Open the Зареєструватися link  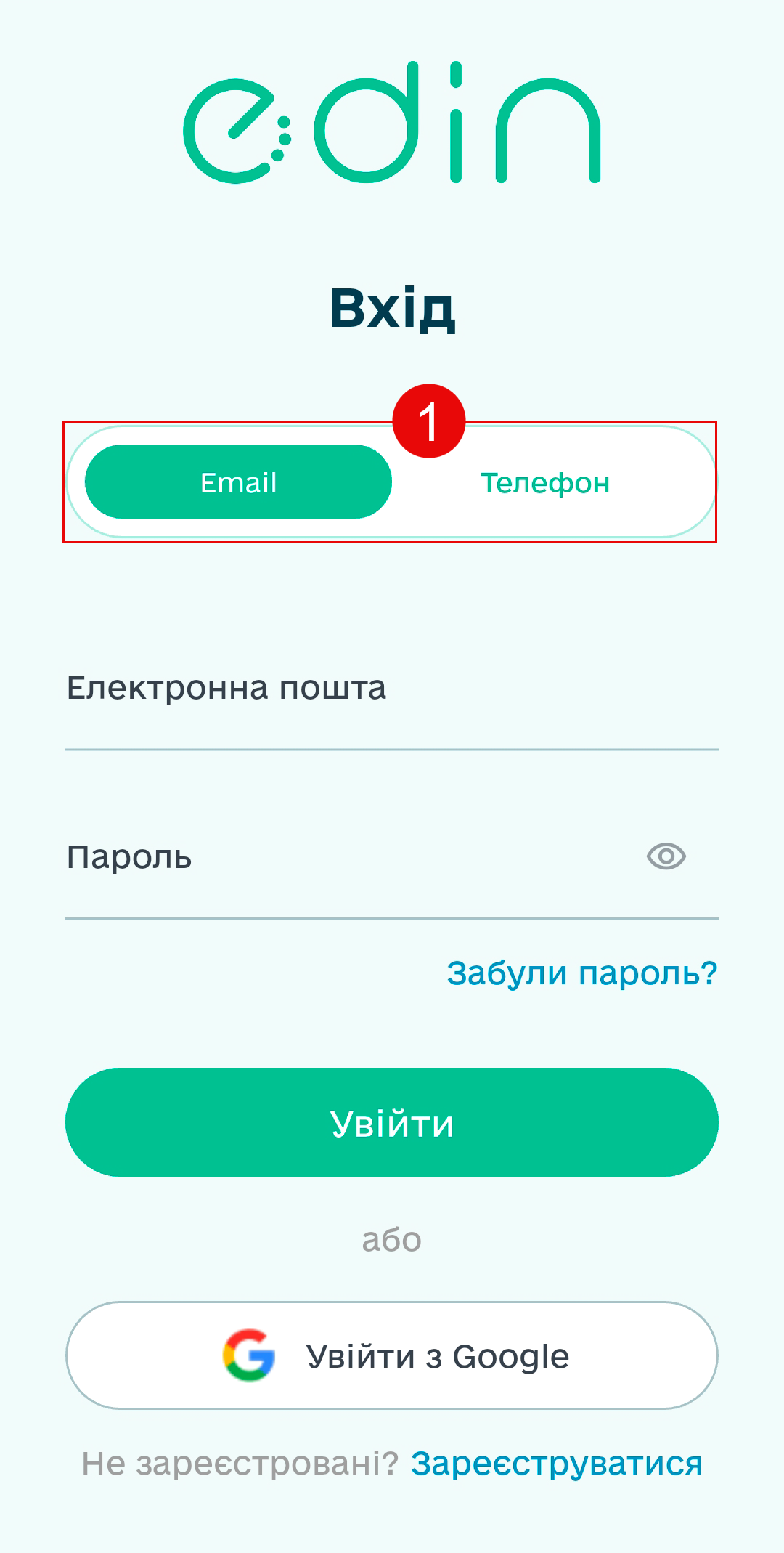[556, 1463]
